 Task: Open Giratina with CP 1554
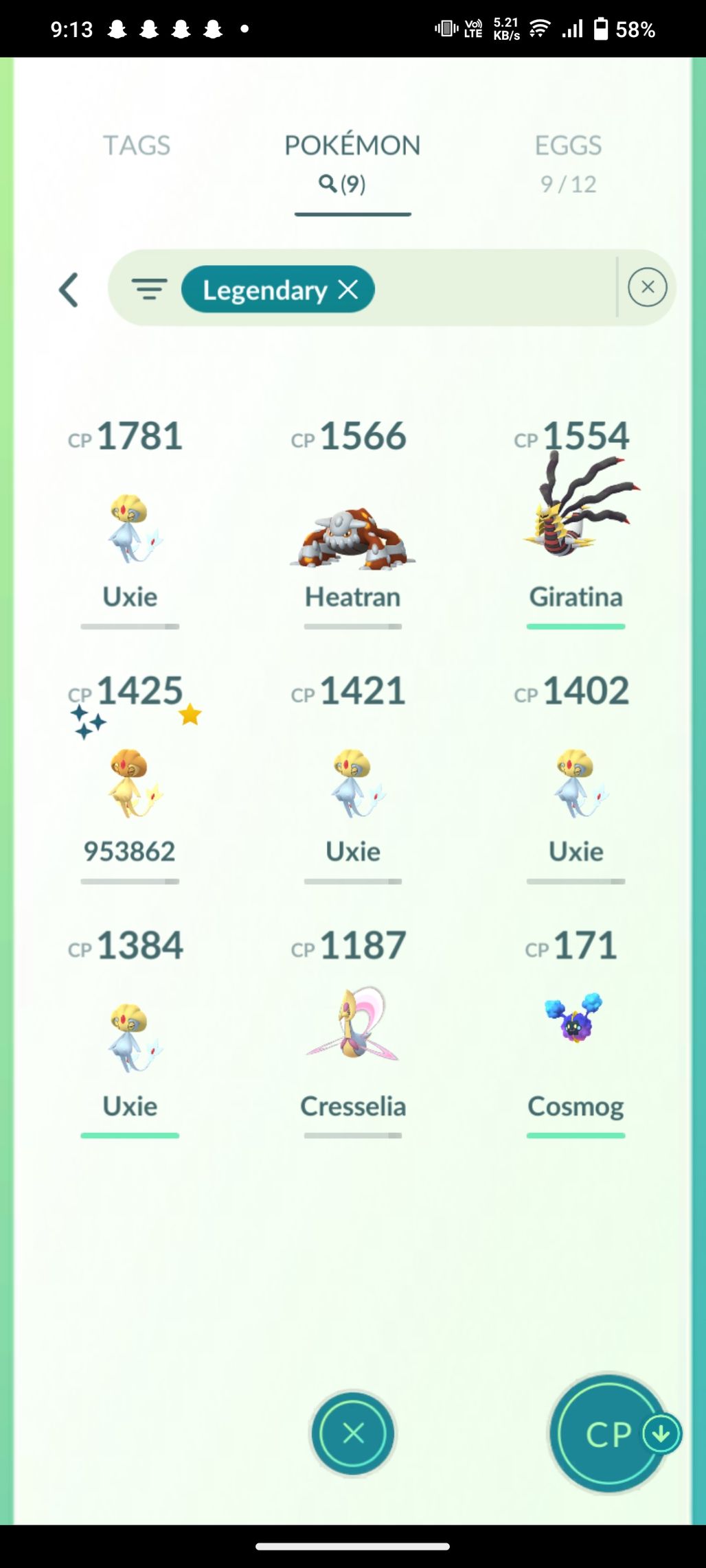click(x=576, y=525)
